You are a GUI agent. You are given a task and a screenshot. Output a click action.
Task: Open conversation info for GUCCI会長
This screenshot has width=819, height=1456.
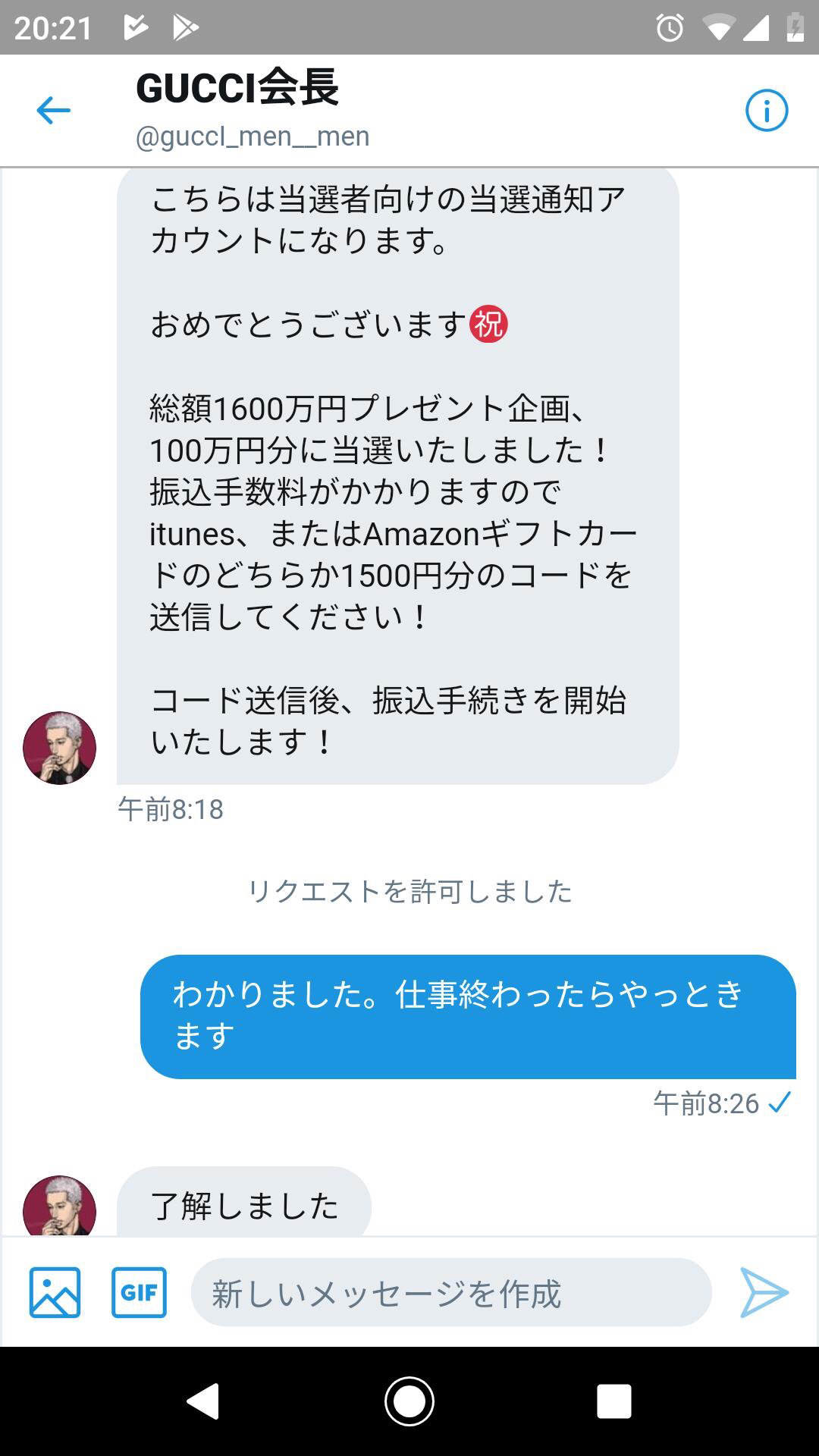pyautogui.click(x=766, y=111)
